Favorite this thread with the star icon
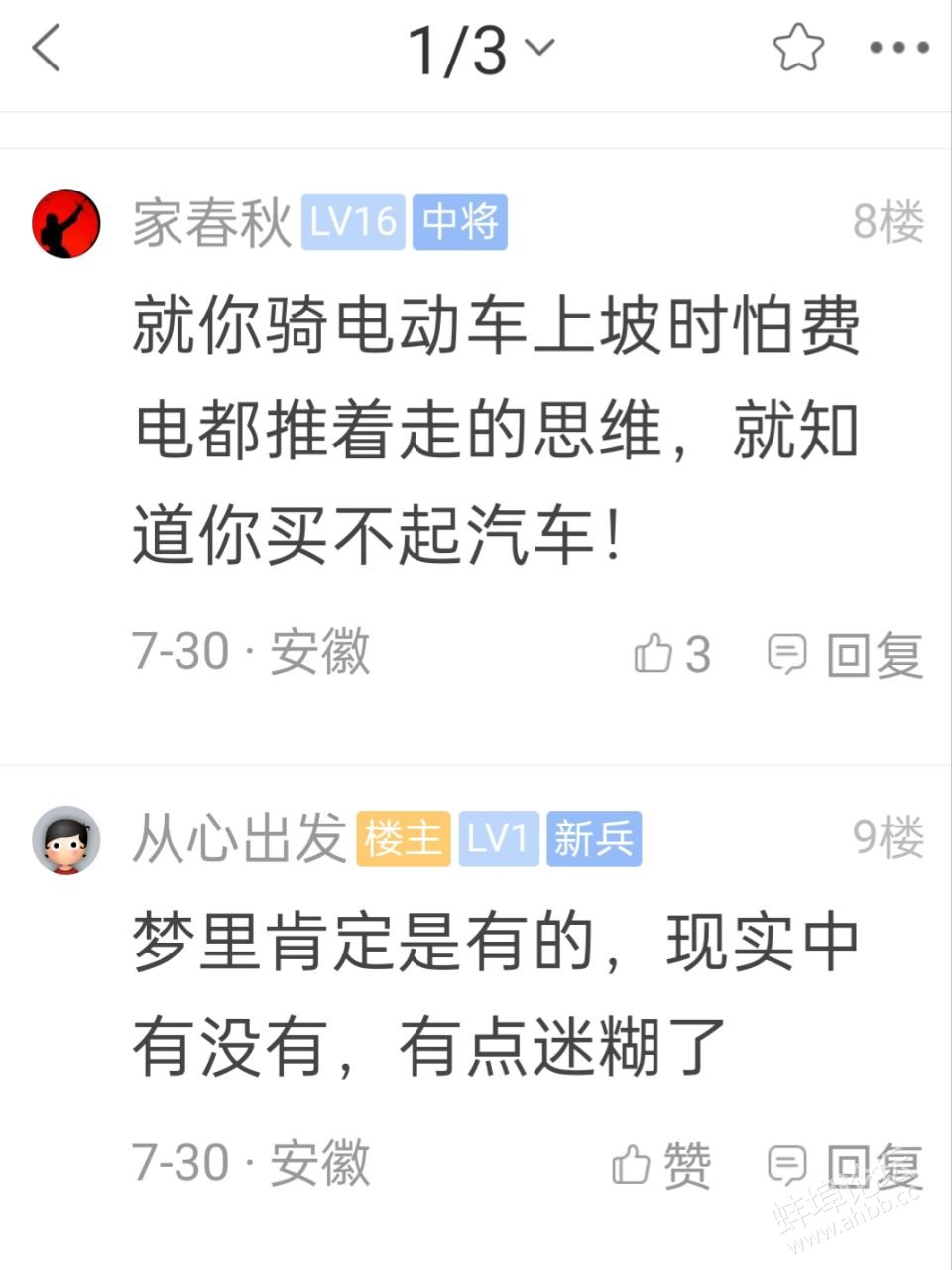This screenshot has width=952, height=1270. 797,48
